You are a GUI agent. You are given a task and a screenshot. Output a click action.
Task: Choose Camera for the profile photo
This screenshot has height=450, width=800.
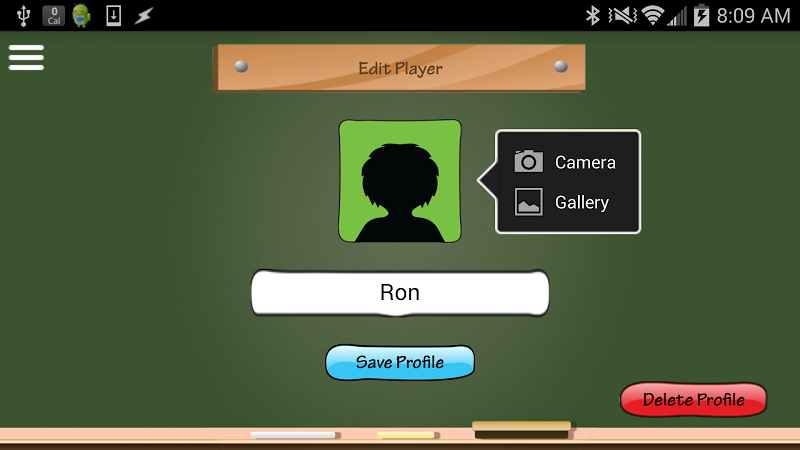tap(567, 162)
